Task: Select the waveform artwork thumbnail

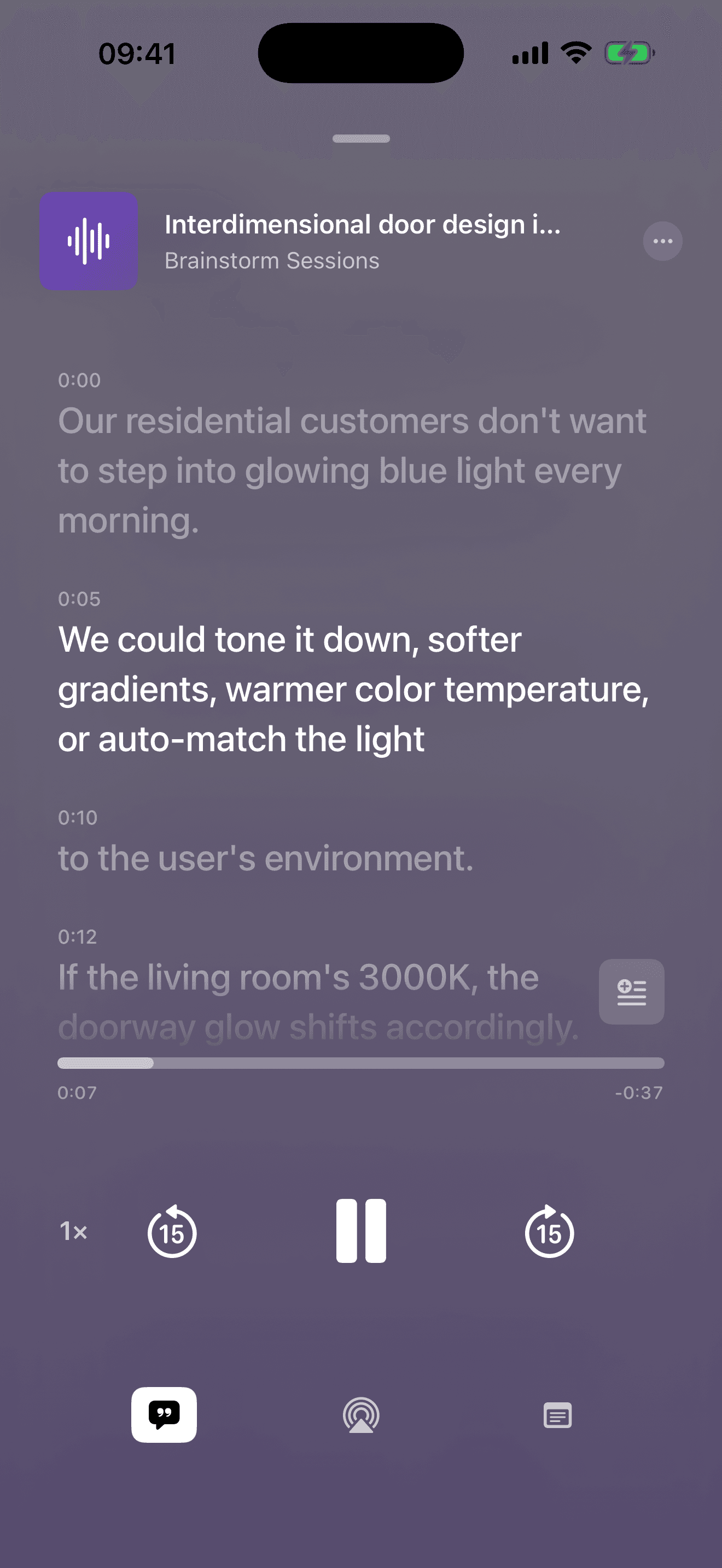Action: pyautogui.click(x=88, y=241)
